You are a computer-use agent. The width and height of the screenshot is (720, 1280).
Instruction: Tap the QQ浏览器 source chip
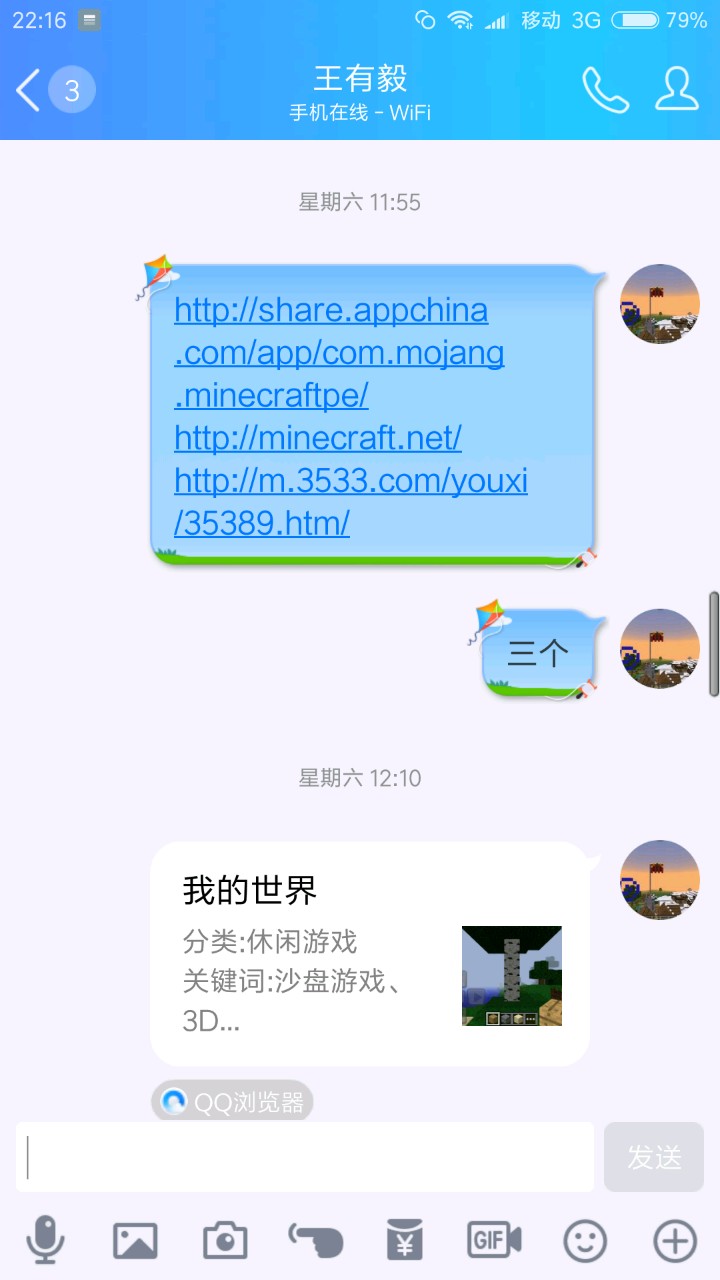233,1102
